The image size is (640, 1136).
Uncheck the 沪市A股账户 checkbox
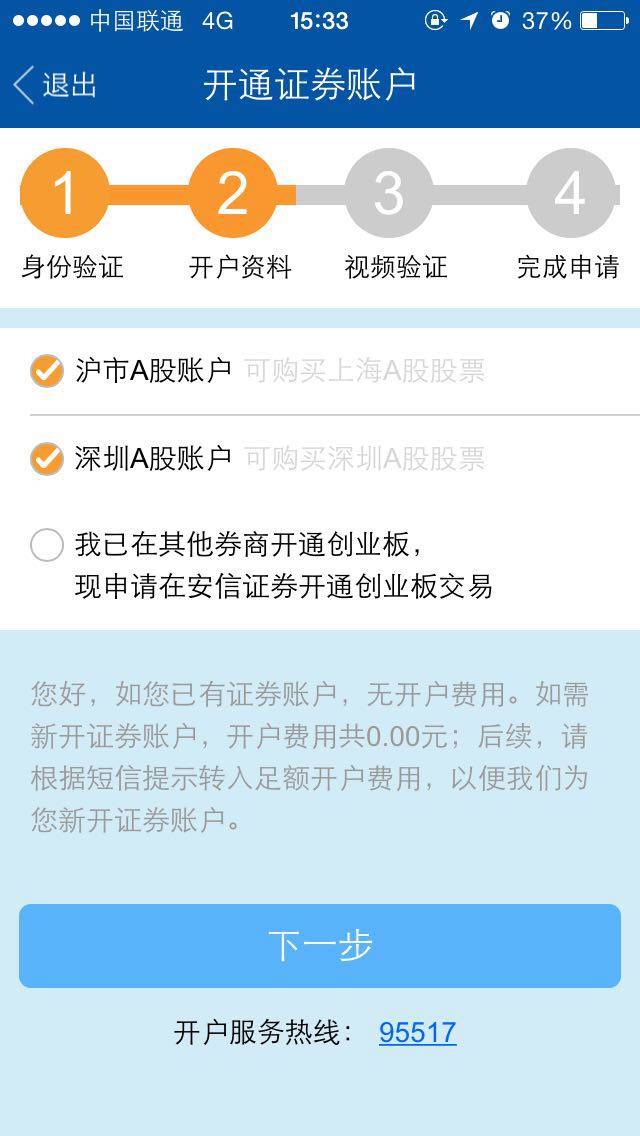46,371
